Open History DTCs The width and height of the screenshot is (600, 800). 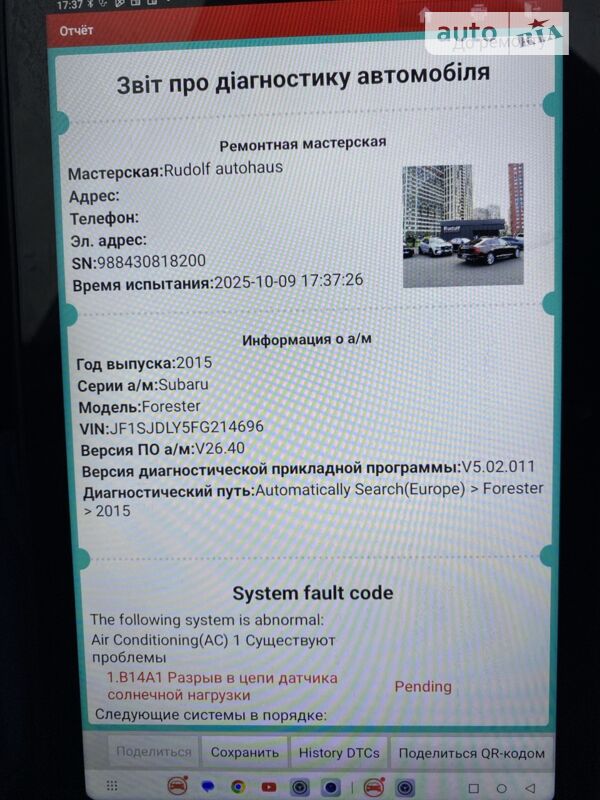click(x=339, y=752)
